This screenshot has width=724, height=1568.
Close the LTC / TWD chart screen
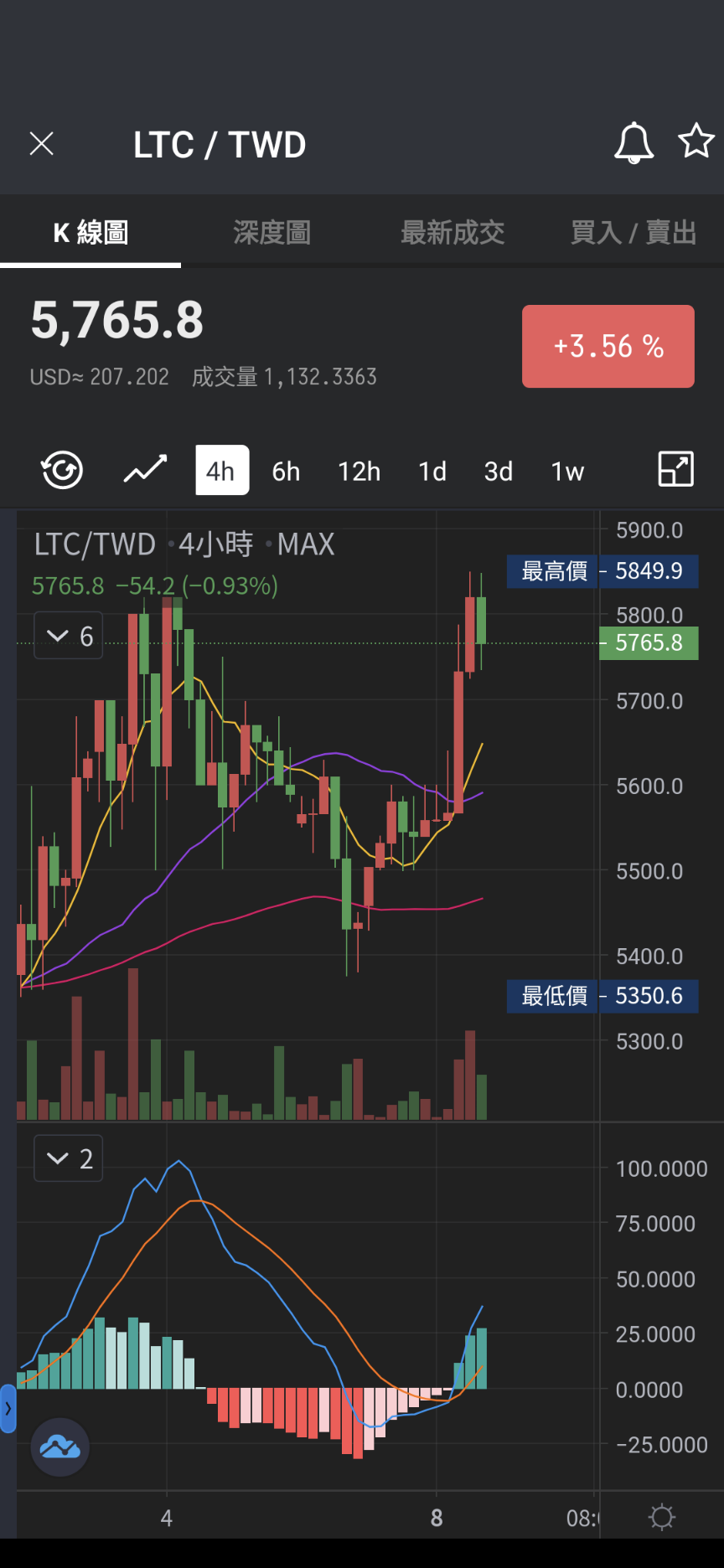pyautogui.click(x=41, y=144)
